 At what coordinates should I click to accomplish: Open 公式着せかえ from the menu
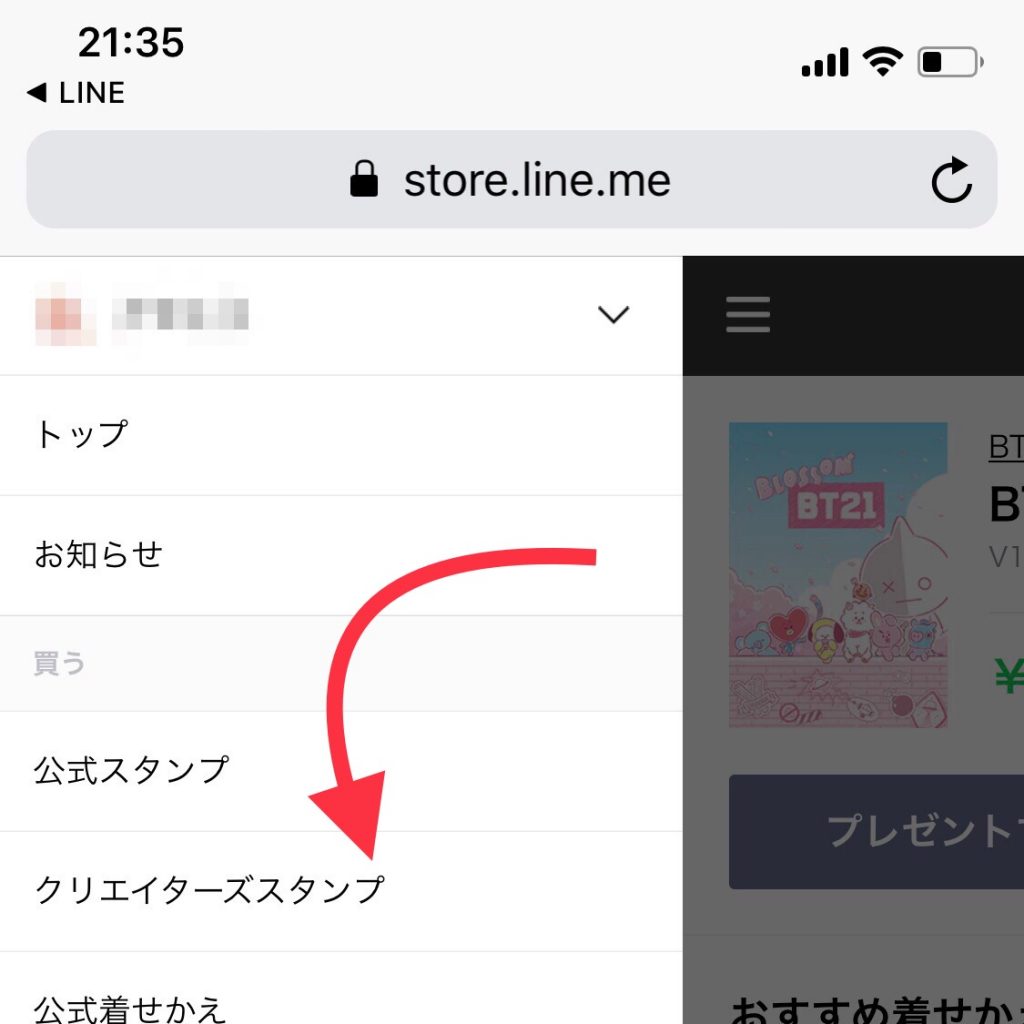click(x=130, y=1008)
